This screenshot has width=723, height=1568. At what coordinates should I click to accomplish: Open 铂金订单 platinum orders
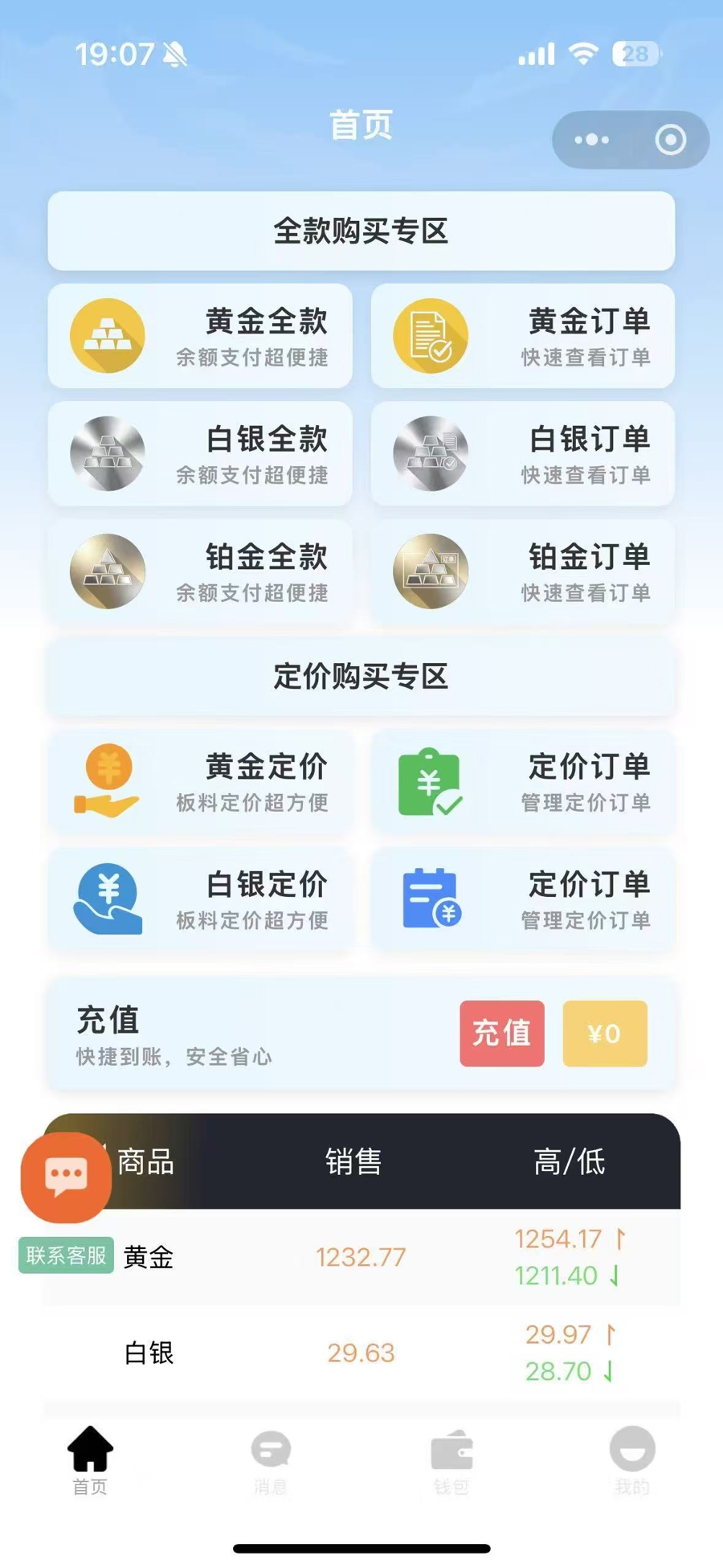pos(522,572)
